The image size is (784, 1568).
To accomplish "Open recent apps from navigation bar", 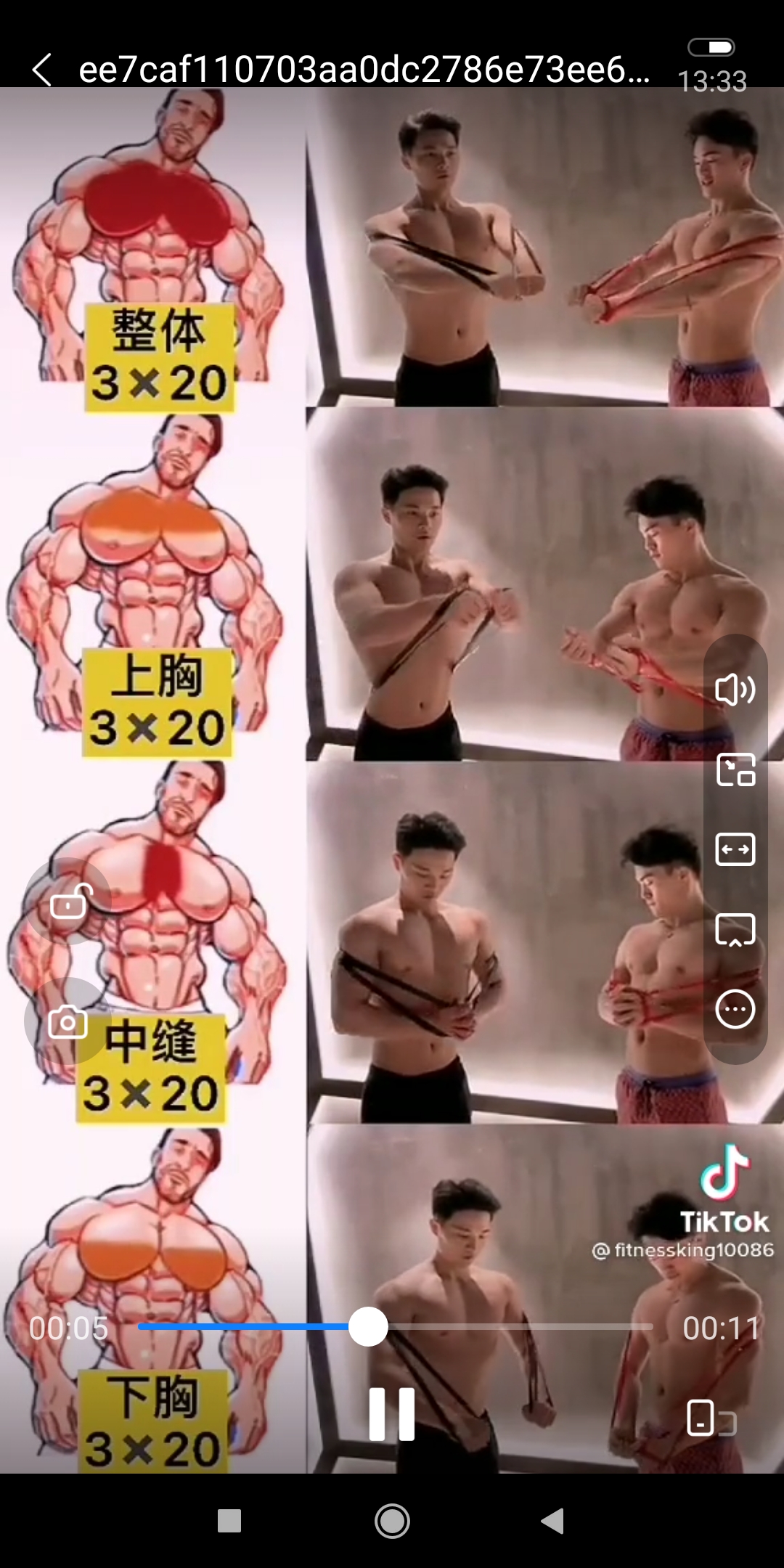I will pos(229,1521).
